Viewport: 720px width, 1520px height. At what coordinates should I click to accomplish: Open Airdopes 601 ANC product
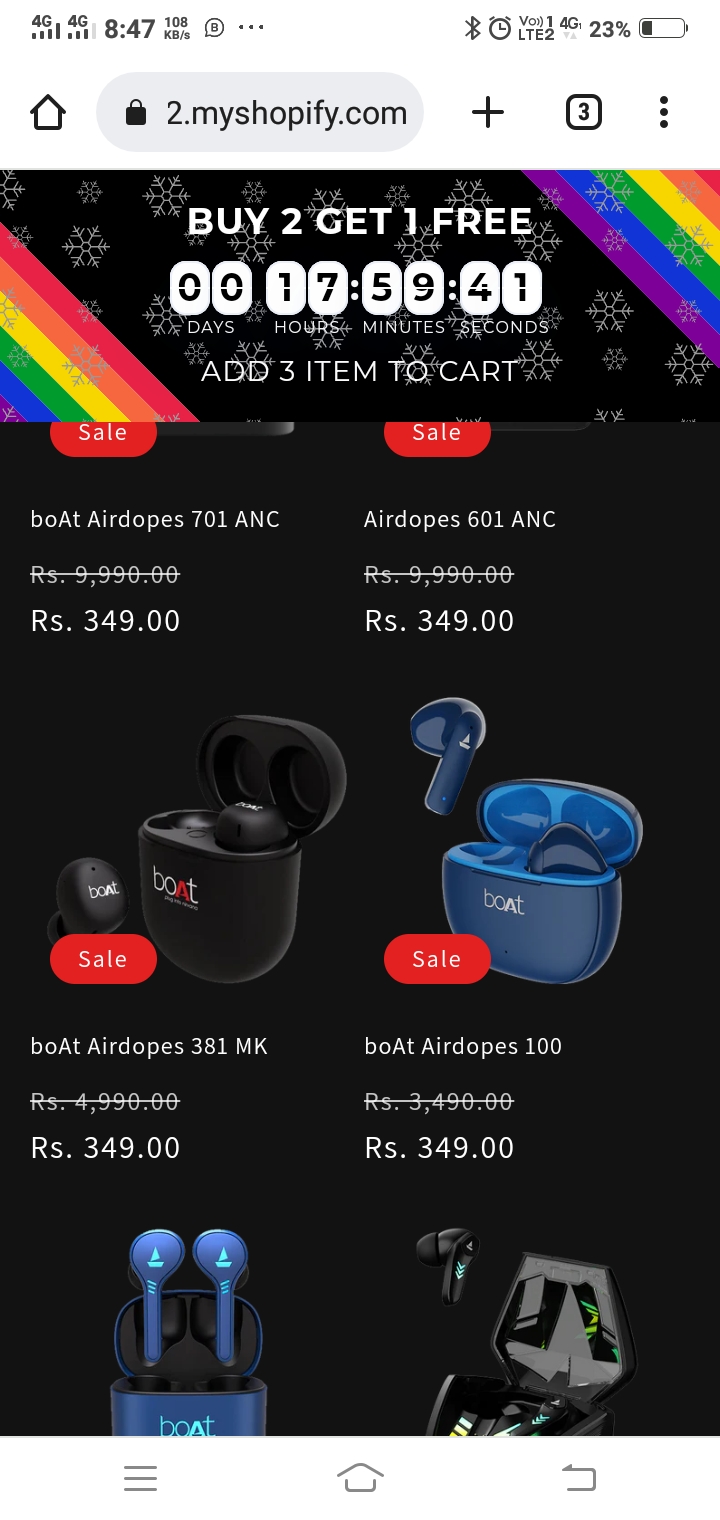[x=460, y=519]
